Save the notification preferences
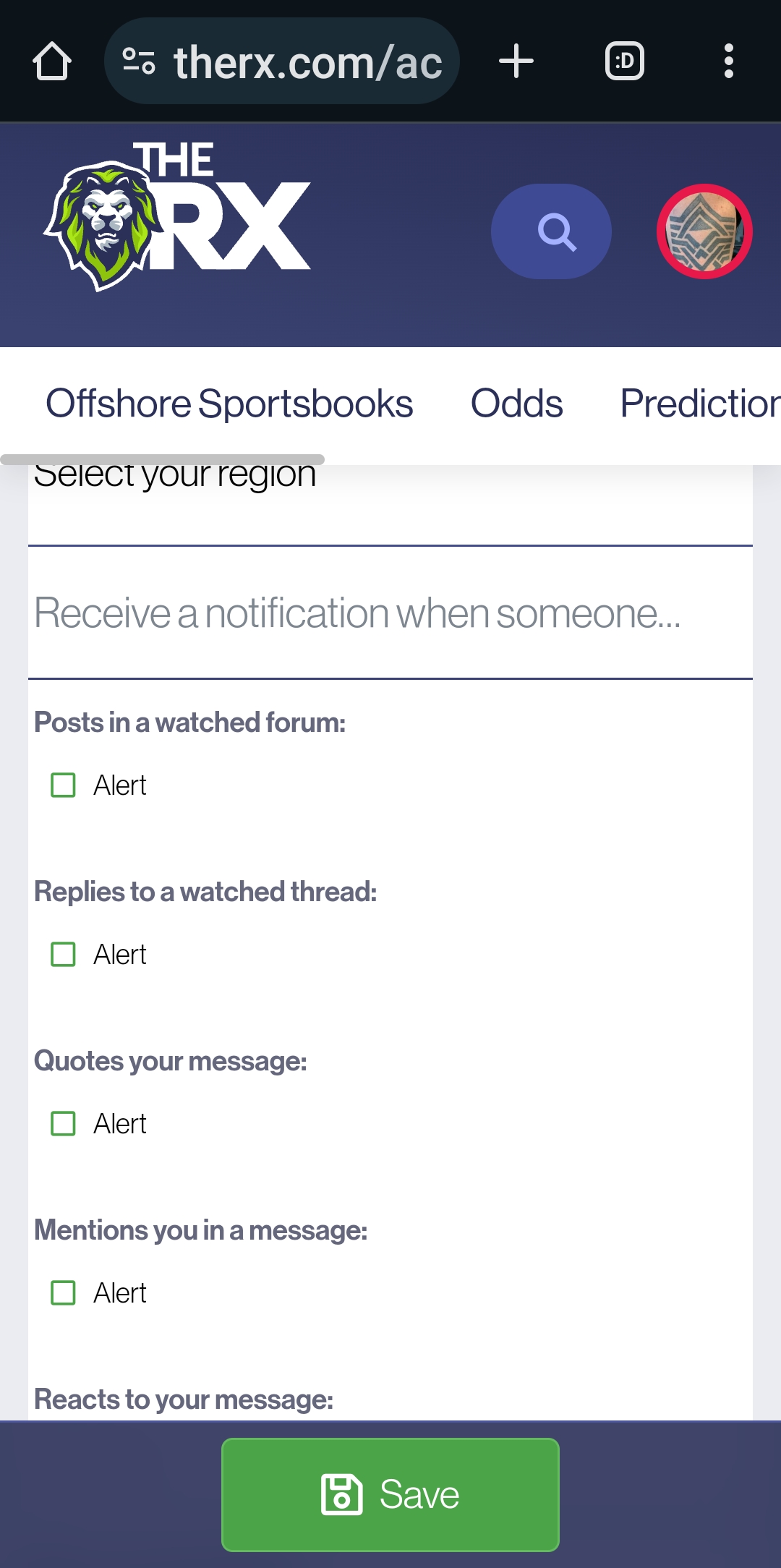781x1568 pixels. coord(390,1494)
